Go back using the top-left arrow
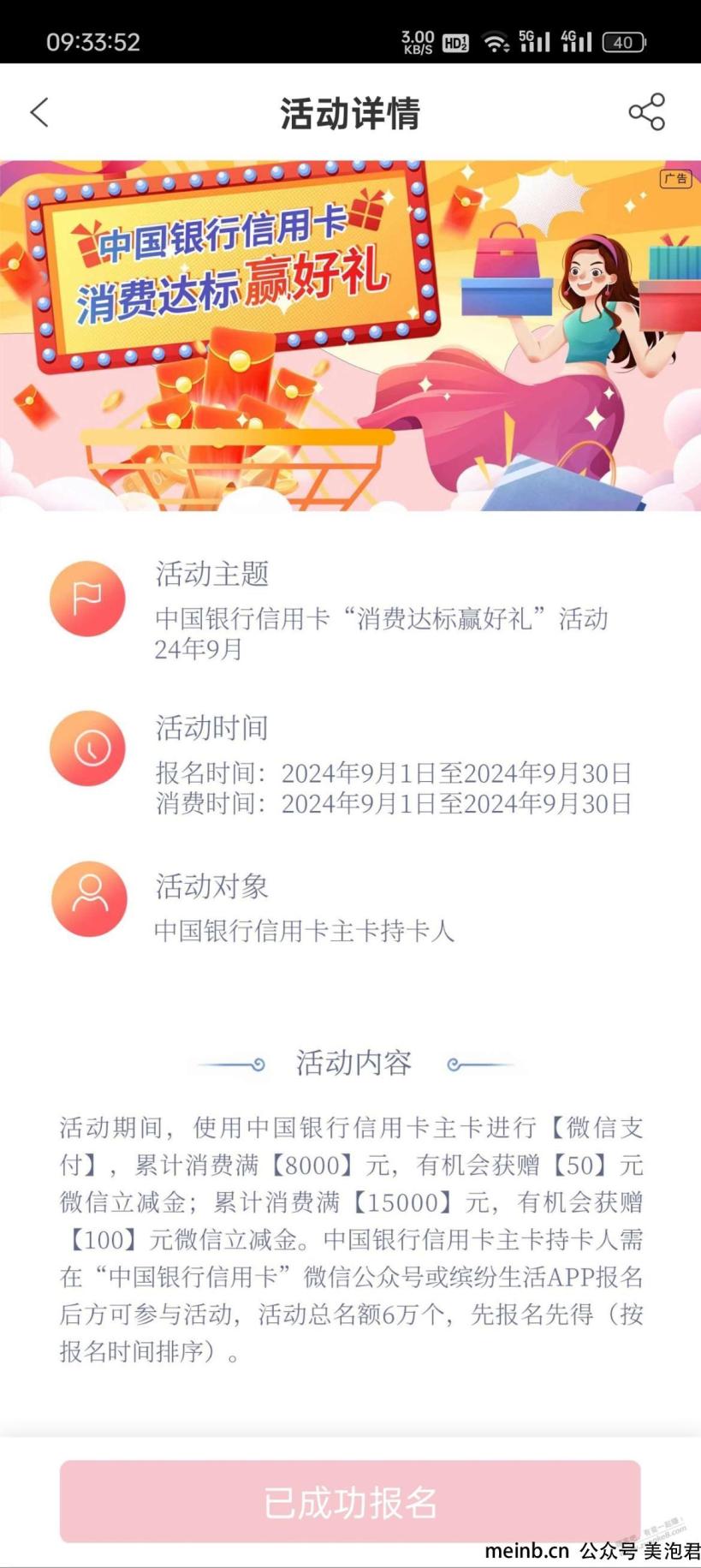The image size is (701, 1568). 39,112
